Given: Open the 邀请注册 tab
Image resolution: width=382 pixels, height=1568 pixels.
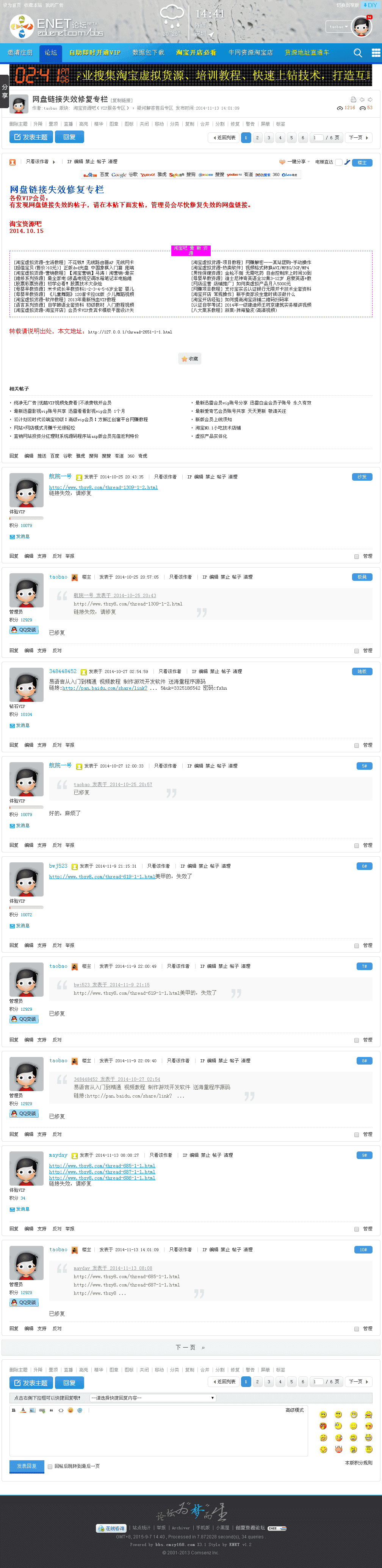Looking at the screenshot, I should [20, 52].
